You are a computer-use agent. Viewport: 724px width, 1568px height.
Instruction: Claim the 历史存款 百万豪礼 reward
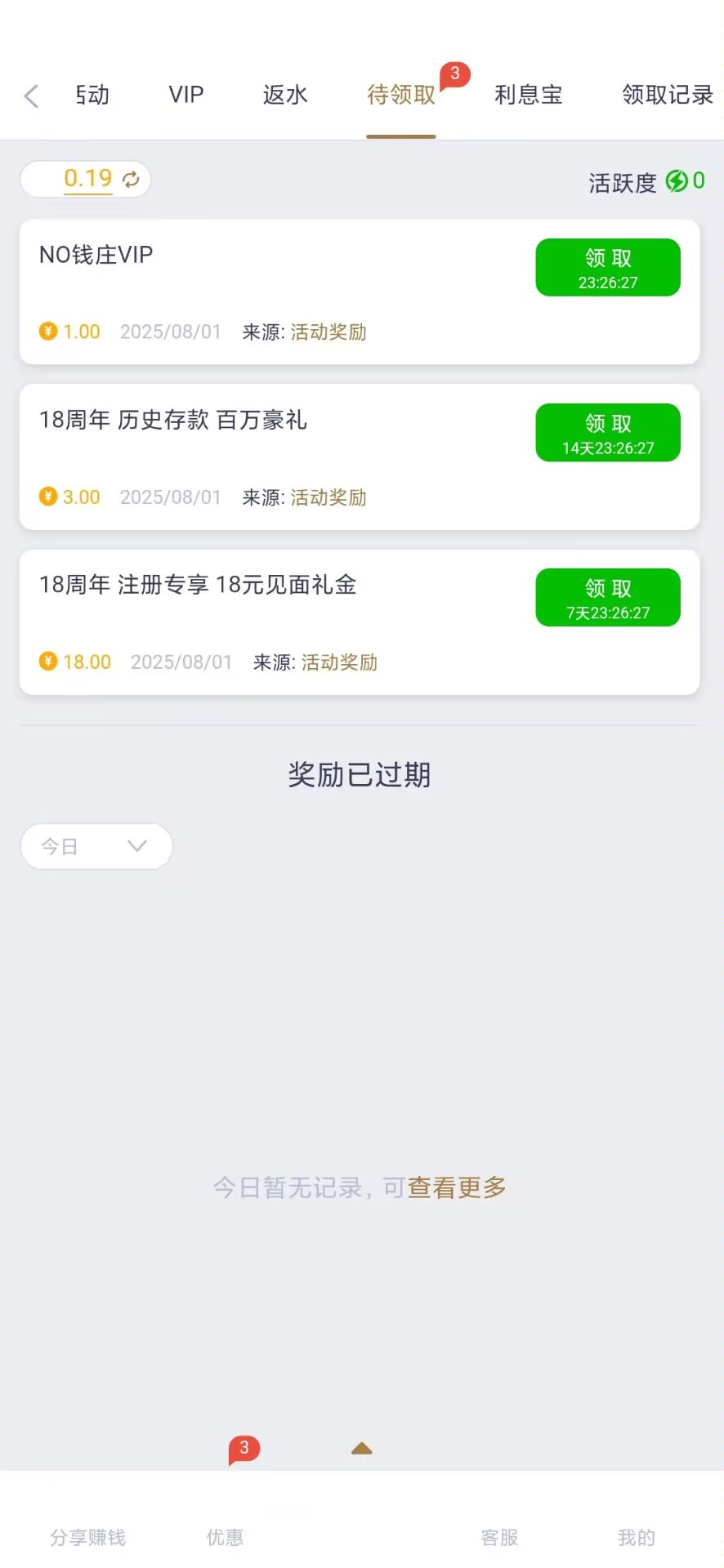pos(607,433)
